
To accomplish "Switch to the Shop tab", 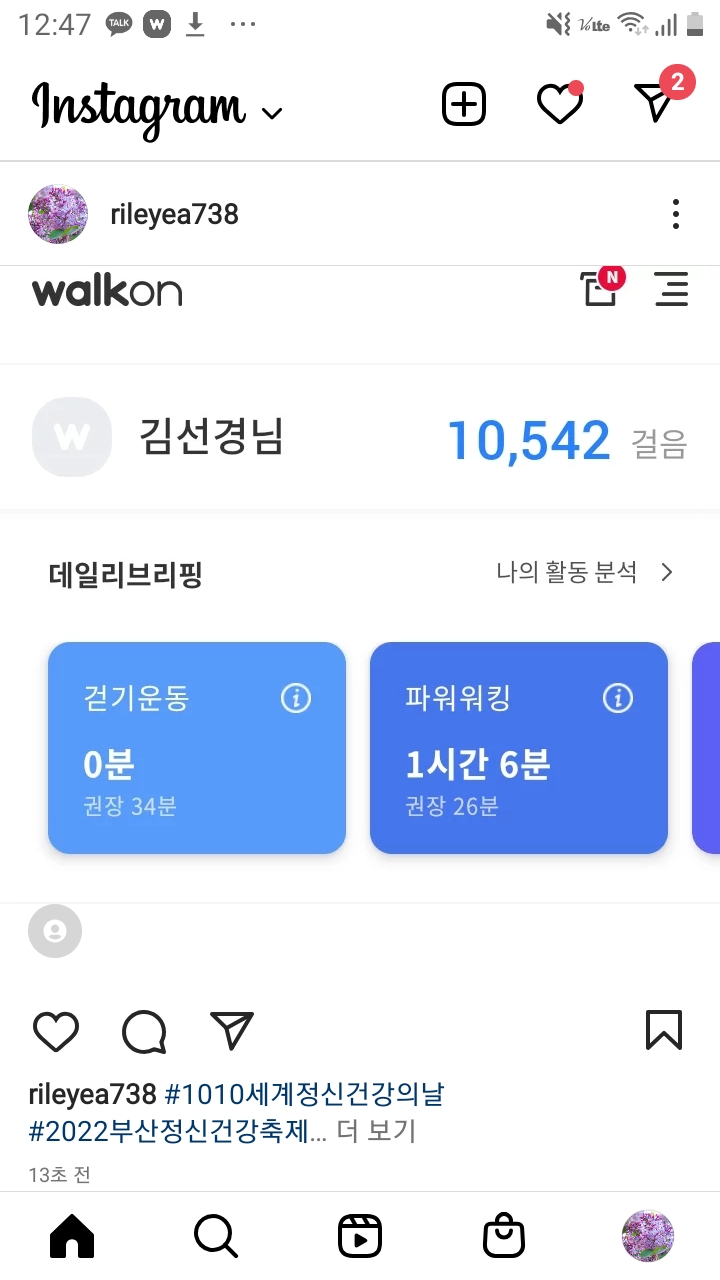I will 504,1237.
